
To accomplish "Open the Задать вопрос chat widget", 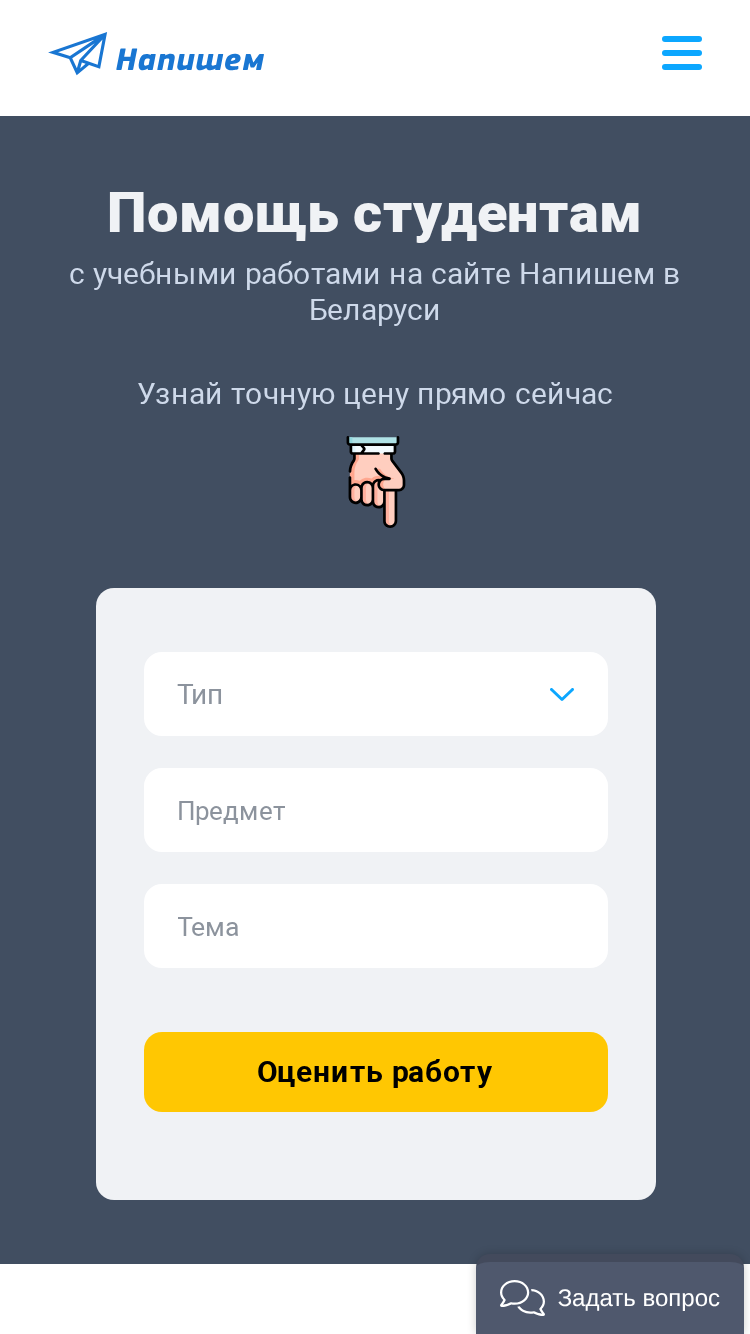I will tap(610, 1298).
